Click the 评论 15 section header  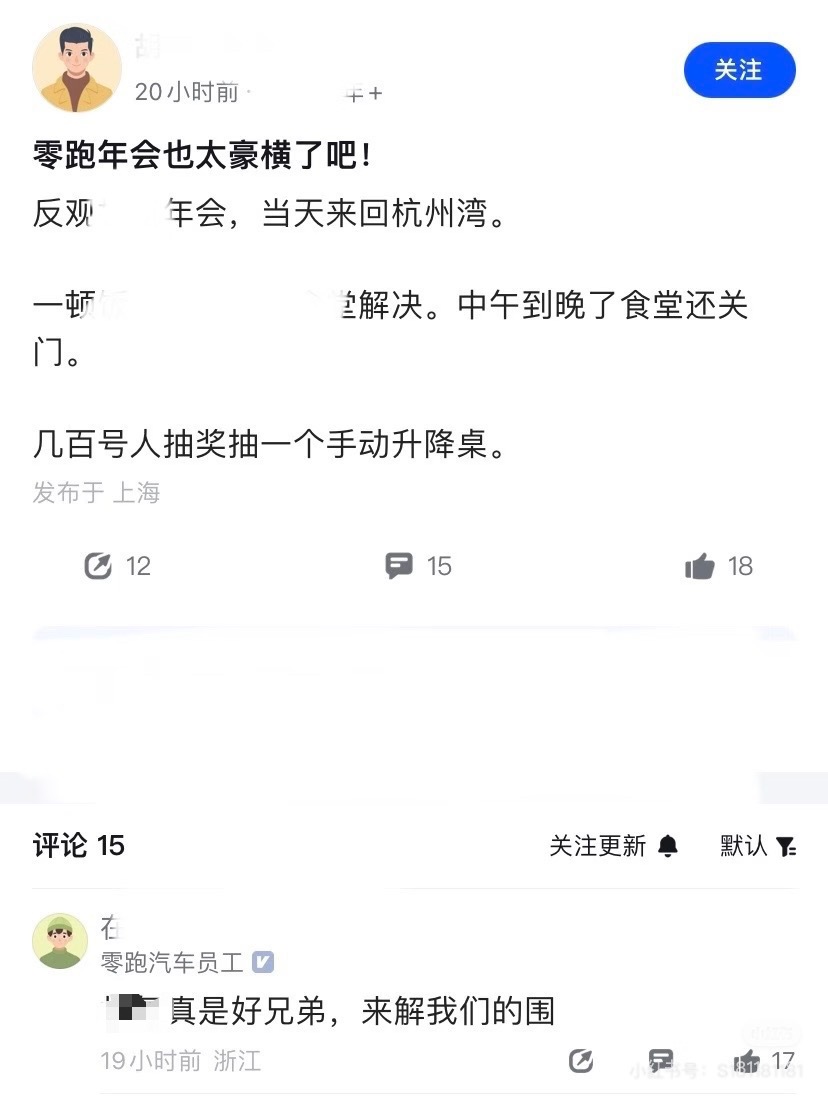point(77,846)
